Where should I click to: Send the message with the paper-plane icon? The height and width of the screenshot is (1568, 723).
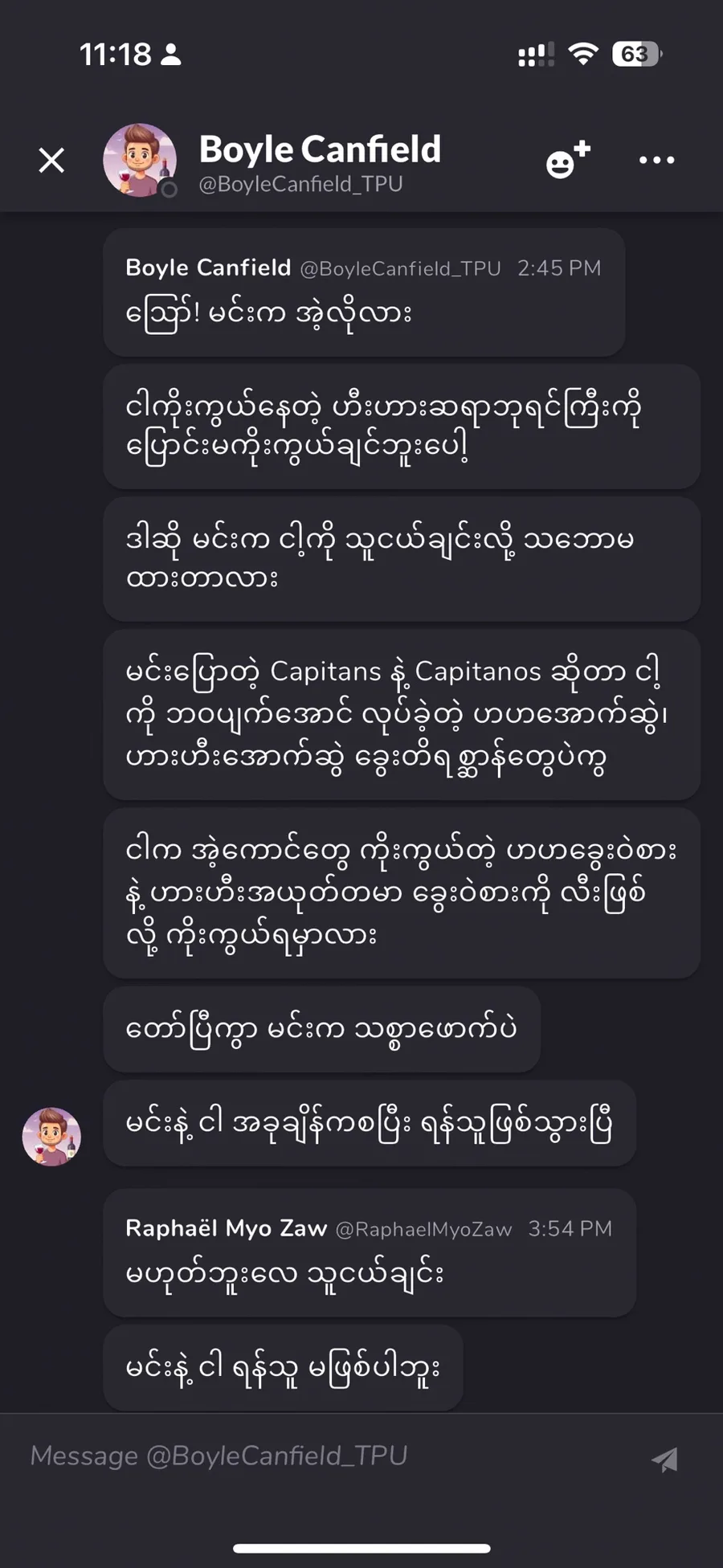pos(665,1459)
